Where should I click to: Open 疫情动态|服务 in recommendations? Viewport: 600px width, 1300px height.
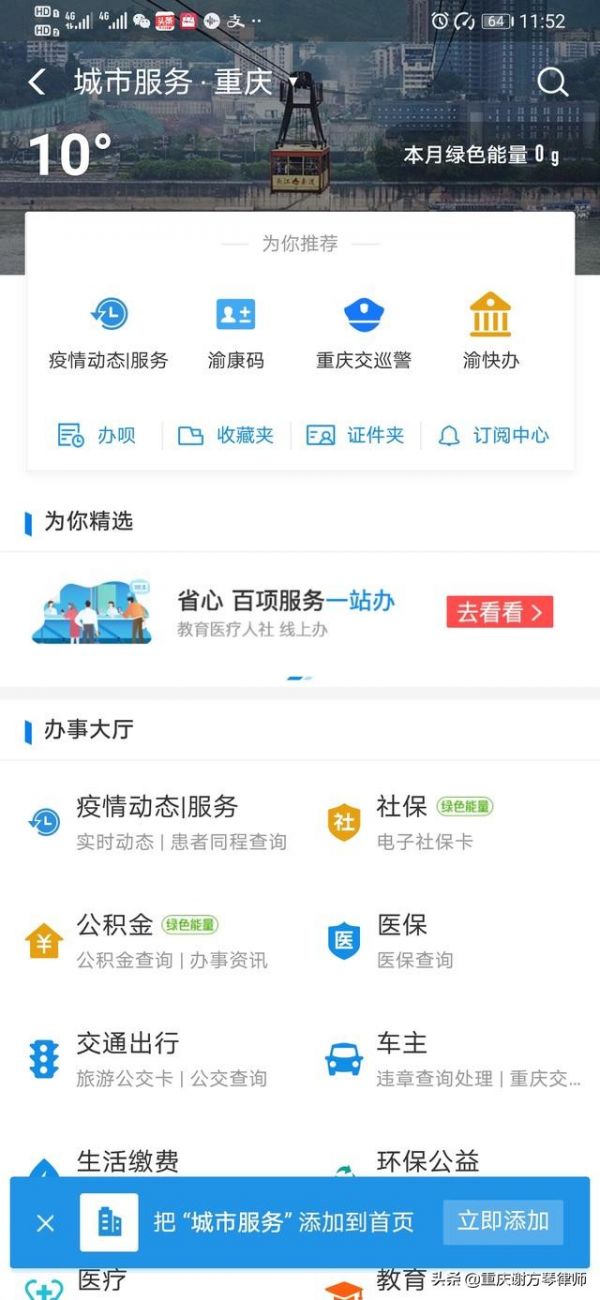coord(108,332)
